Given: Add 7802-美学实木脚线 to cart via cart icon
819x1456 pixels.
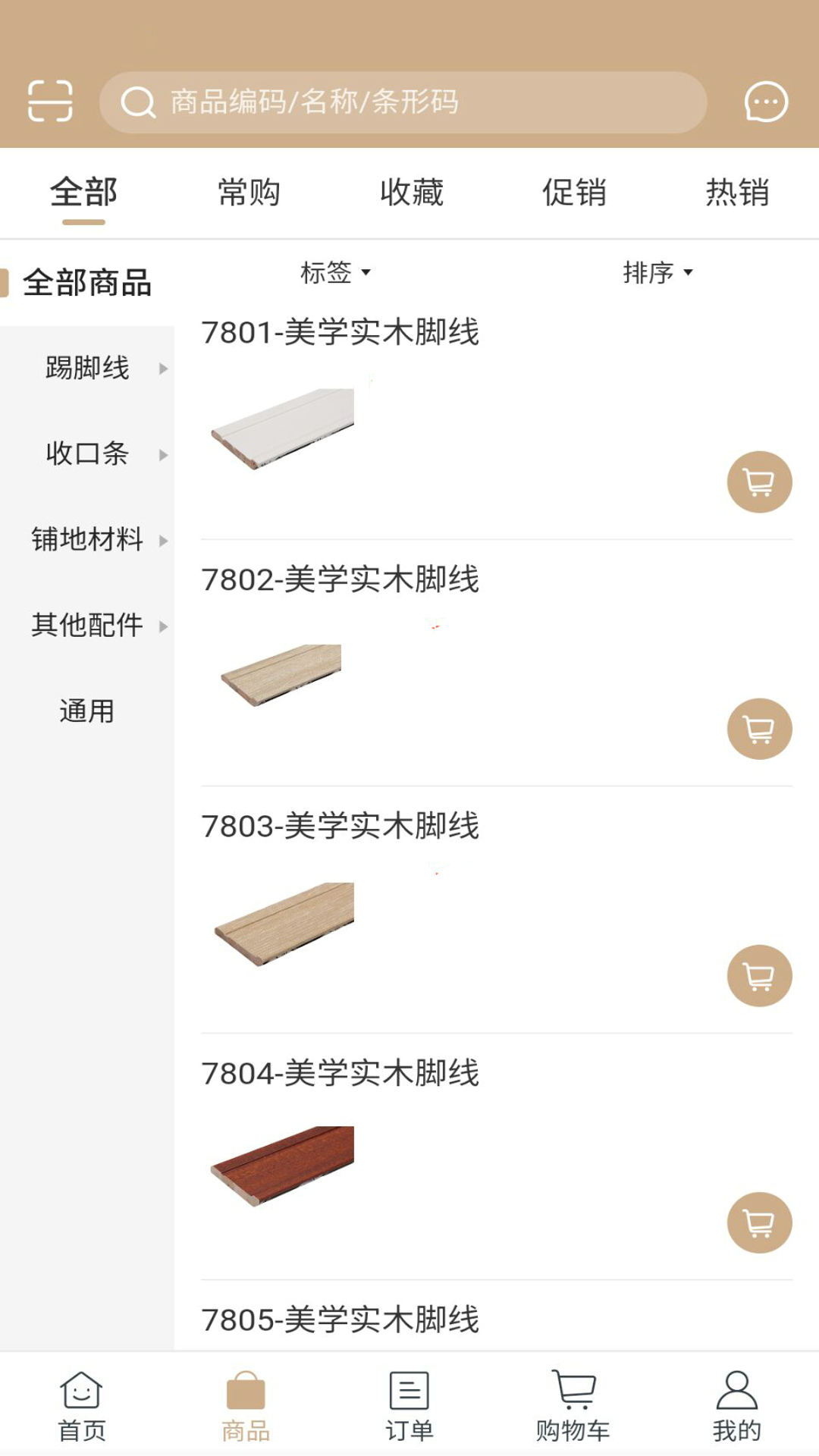Looking at the screenshot, I should click(758, 728).
